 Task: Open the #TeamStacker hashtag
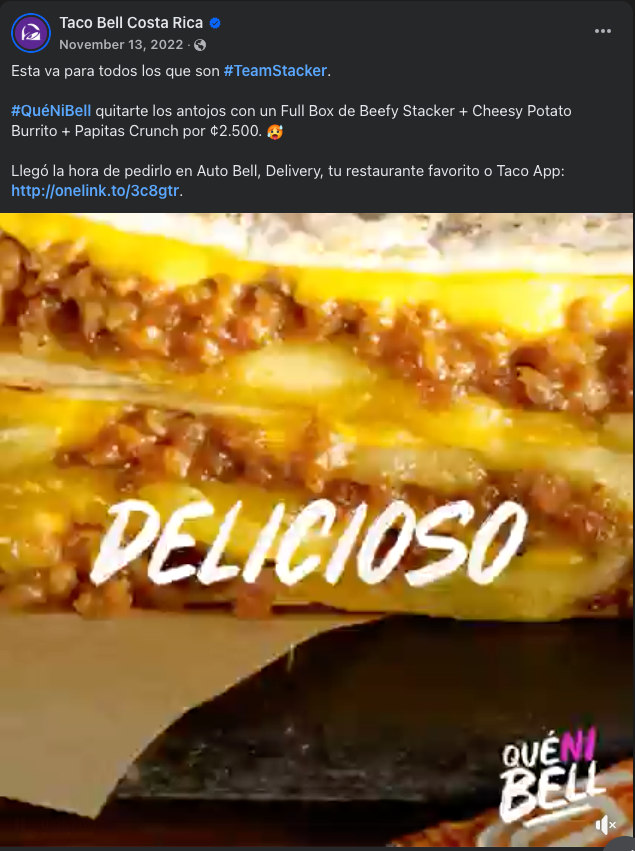pyautogui.click(x=275, y=73)
